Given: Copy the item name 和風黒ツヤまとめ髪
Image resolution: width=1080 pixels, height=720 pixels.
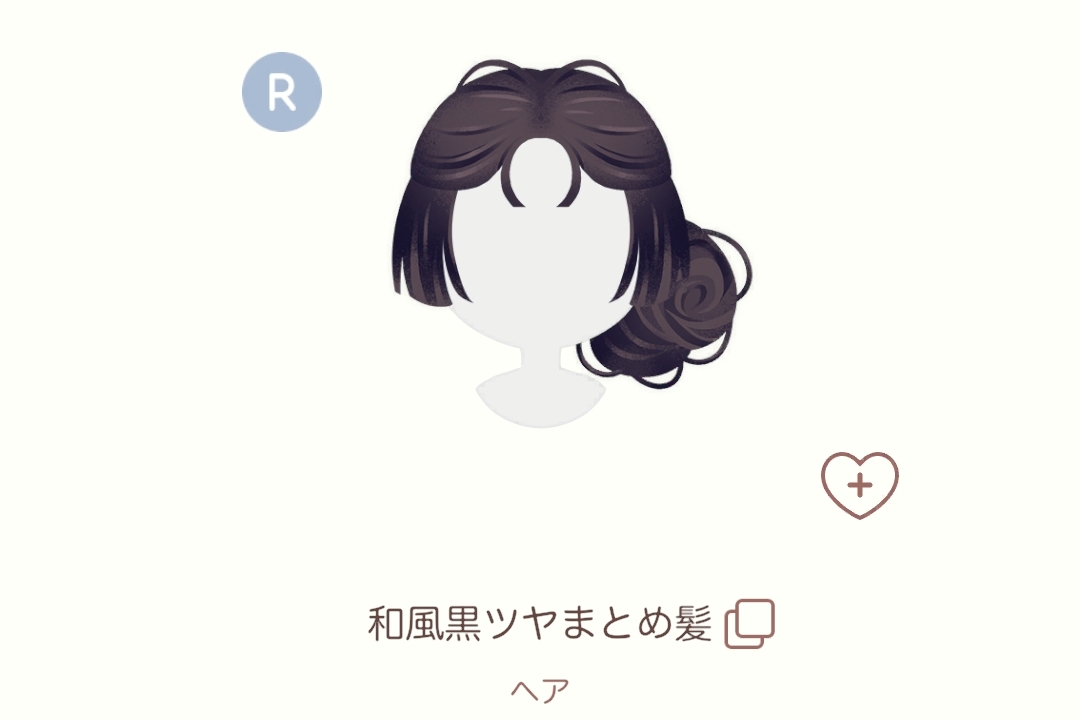Looking at the screenshot, I should point(749,624).
